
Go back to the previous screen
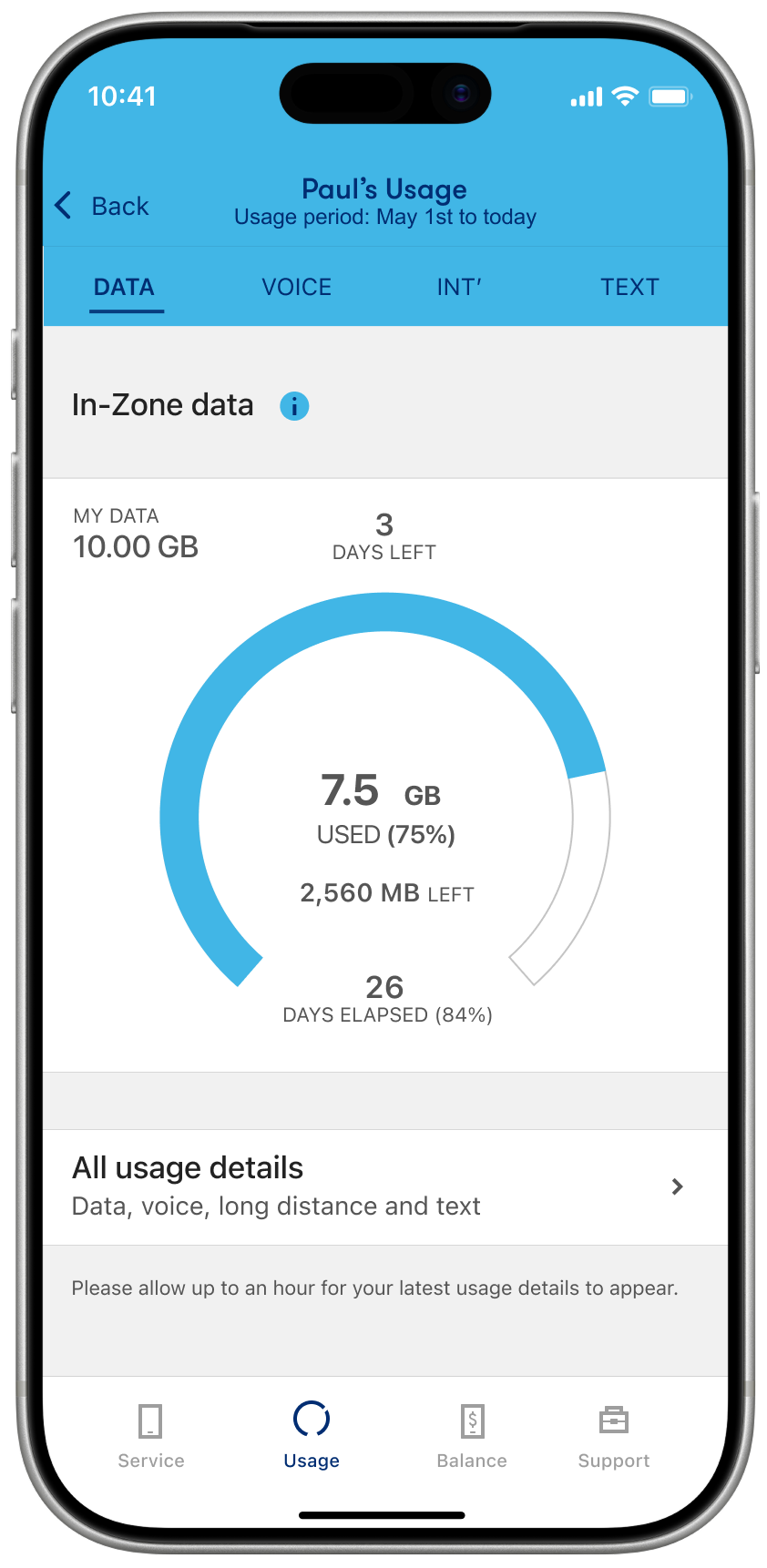click(102, 207)
